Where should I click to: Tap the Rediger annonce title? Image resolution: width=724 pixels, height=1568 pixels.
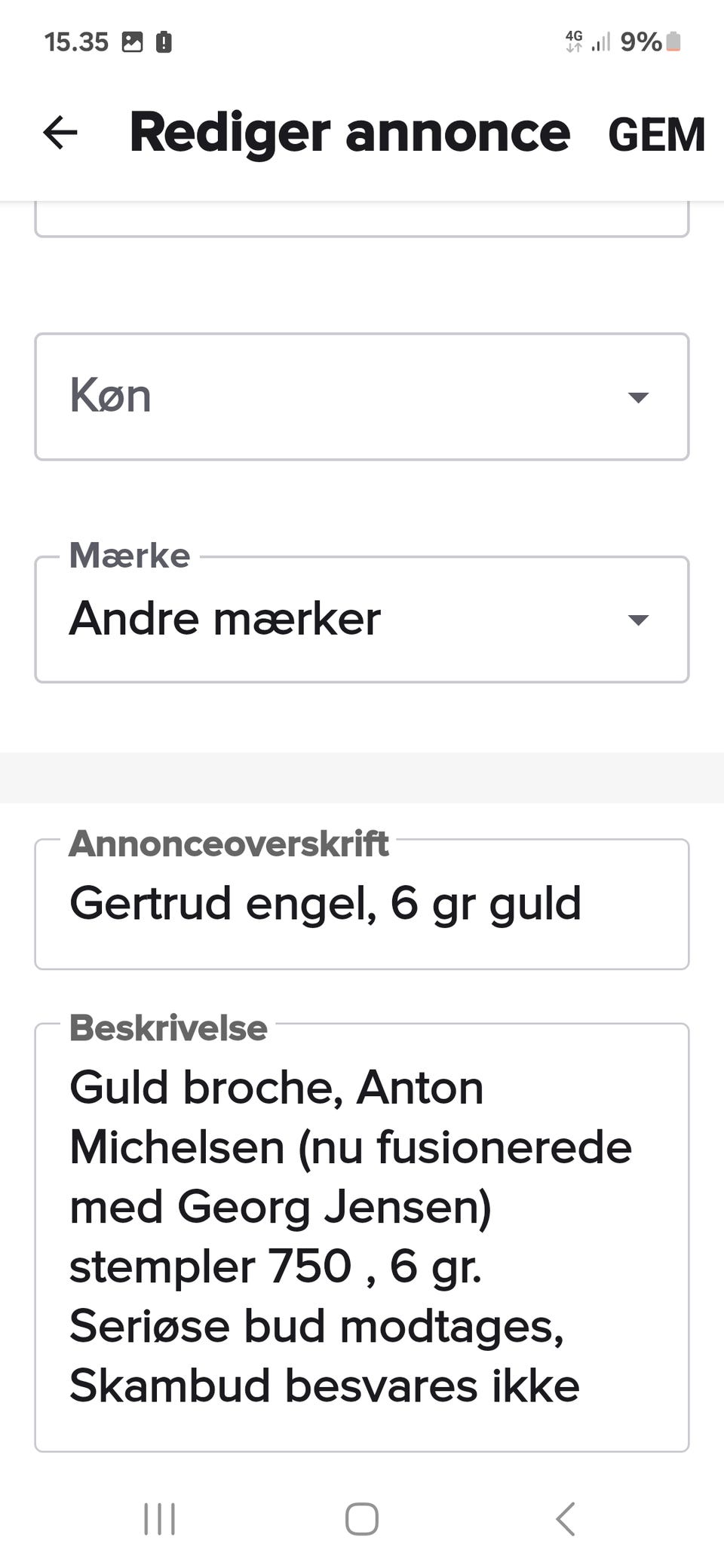tap(349, 134)
